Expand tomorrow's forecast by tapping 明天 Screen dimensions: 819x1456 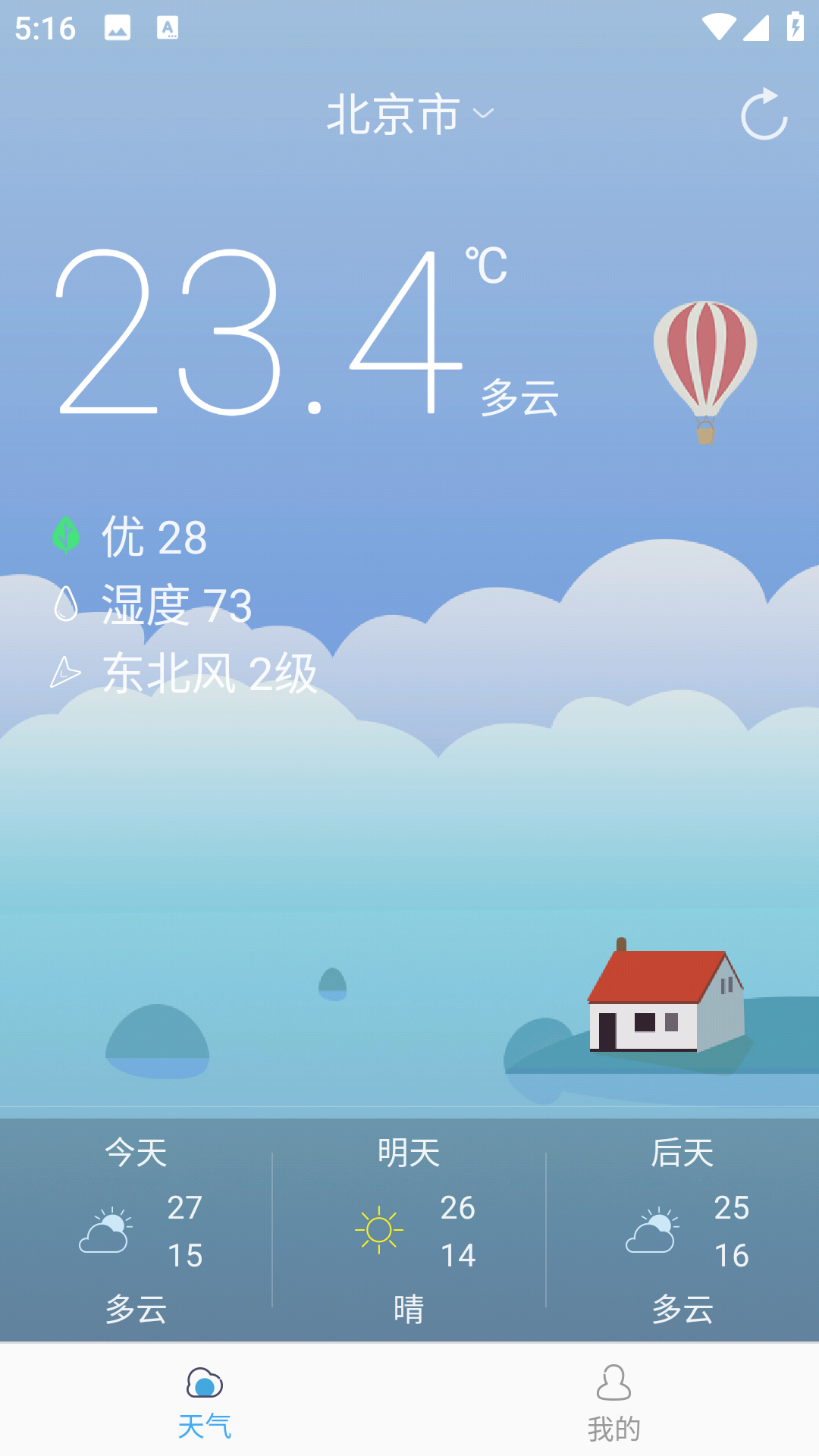tap(409, 1152)
